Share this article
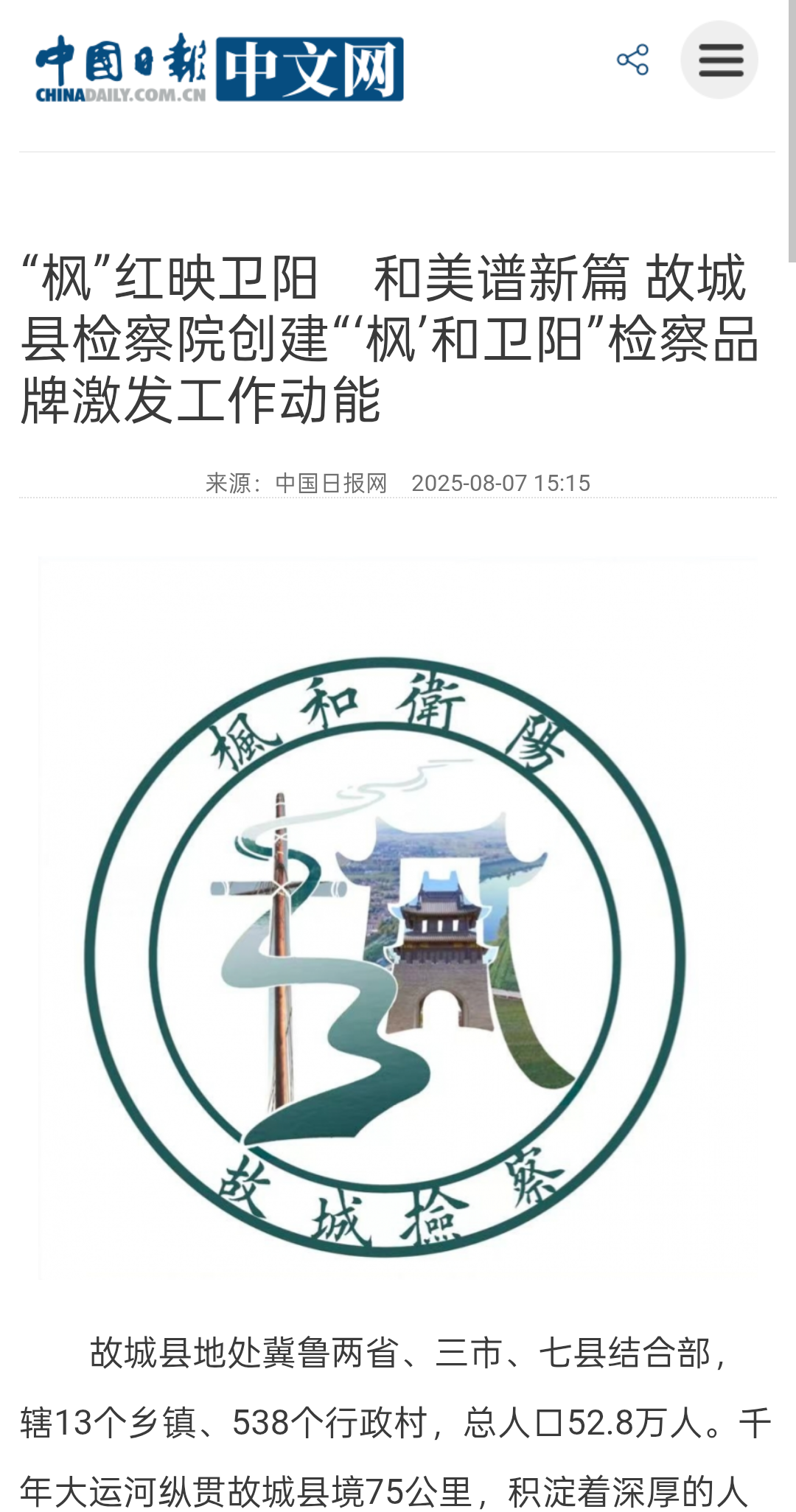The height and width of the screenshot is (1512, 796). tap(632, 60)
